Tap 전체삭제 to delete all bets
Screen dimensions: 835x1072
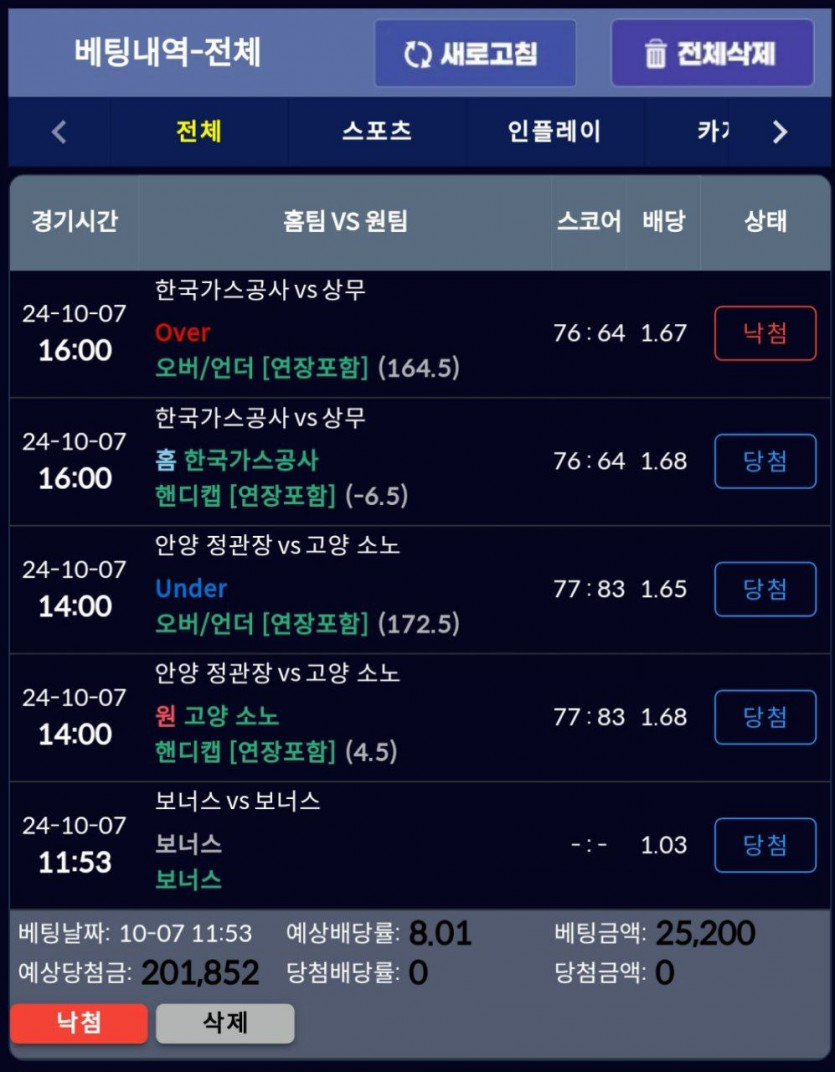pyautogui.click(x=712, y=53)
